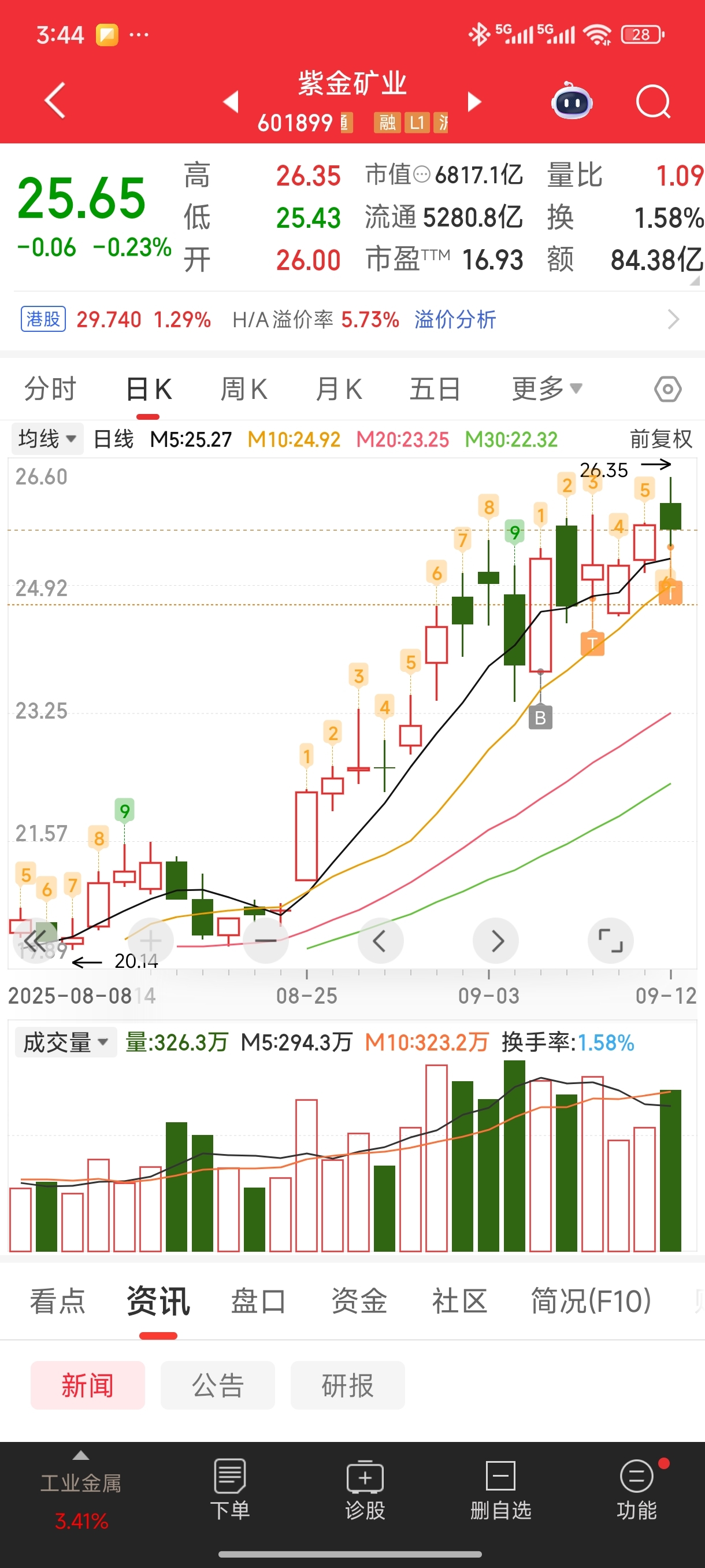Switch to the next stock with right triangle
705x1568 pixels.
474,102
